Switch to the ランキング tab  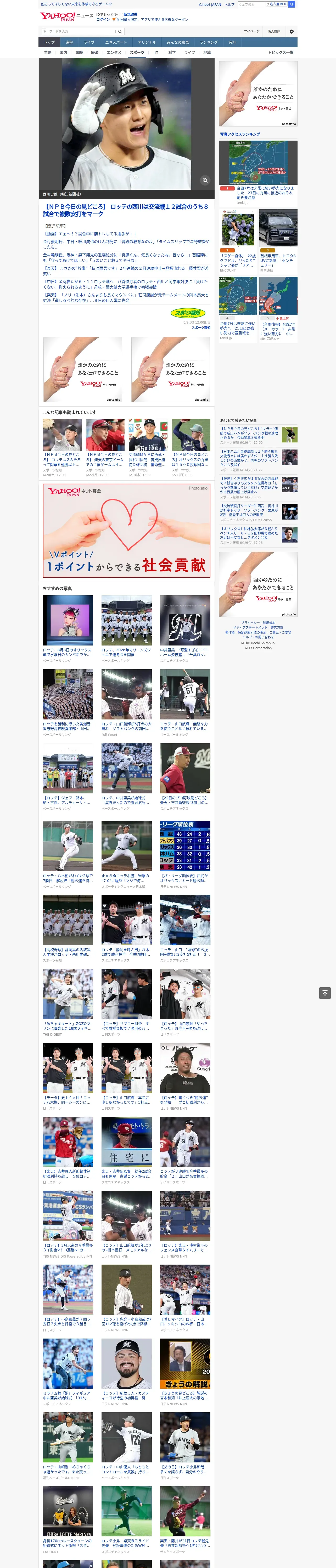pyautogui.click(x=209, y=43)
